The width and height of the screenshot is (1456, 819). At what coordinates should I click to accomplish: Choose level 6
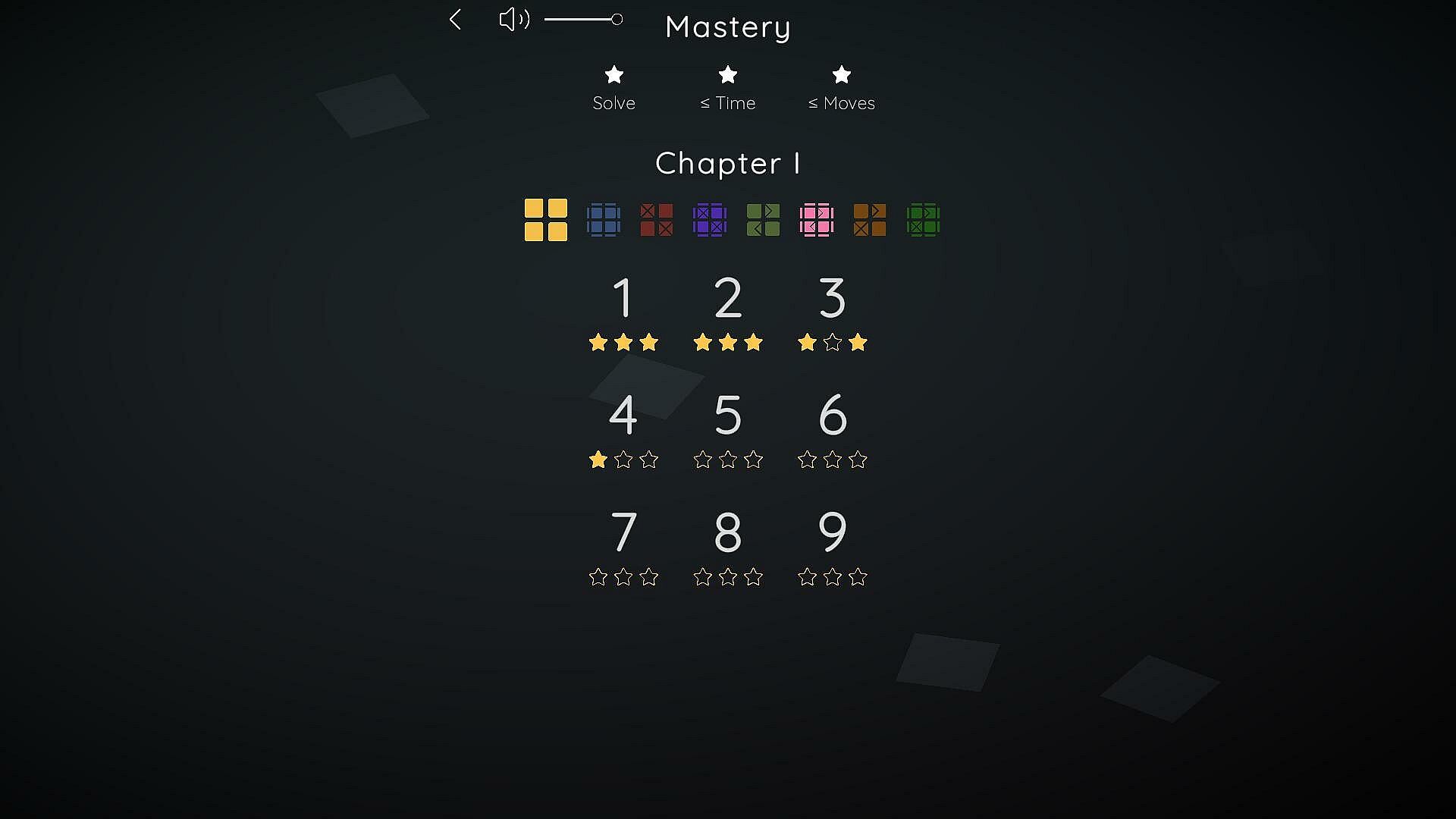click(833, 416)
